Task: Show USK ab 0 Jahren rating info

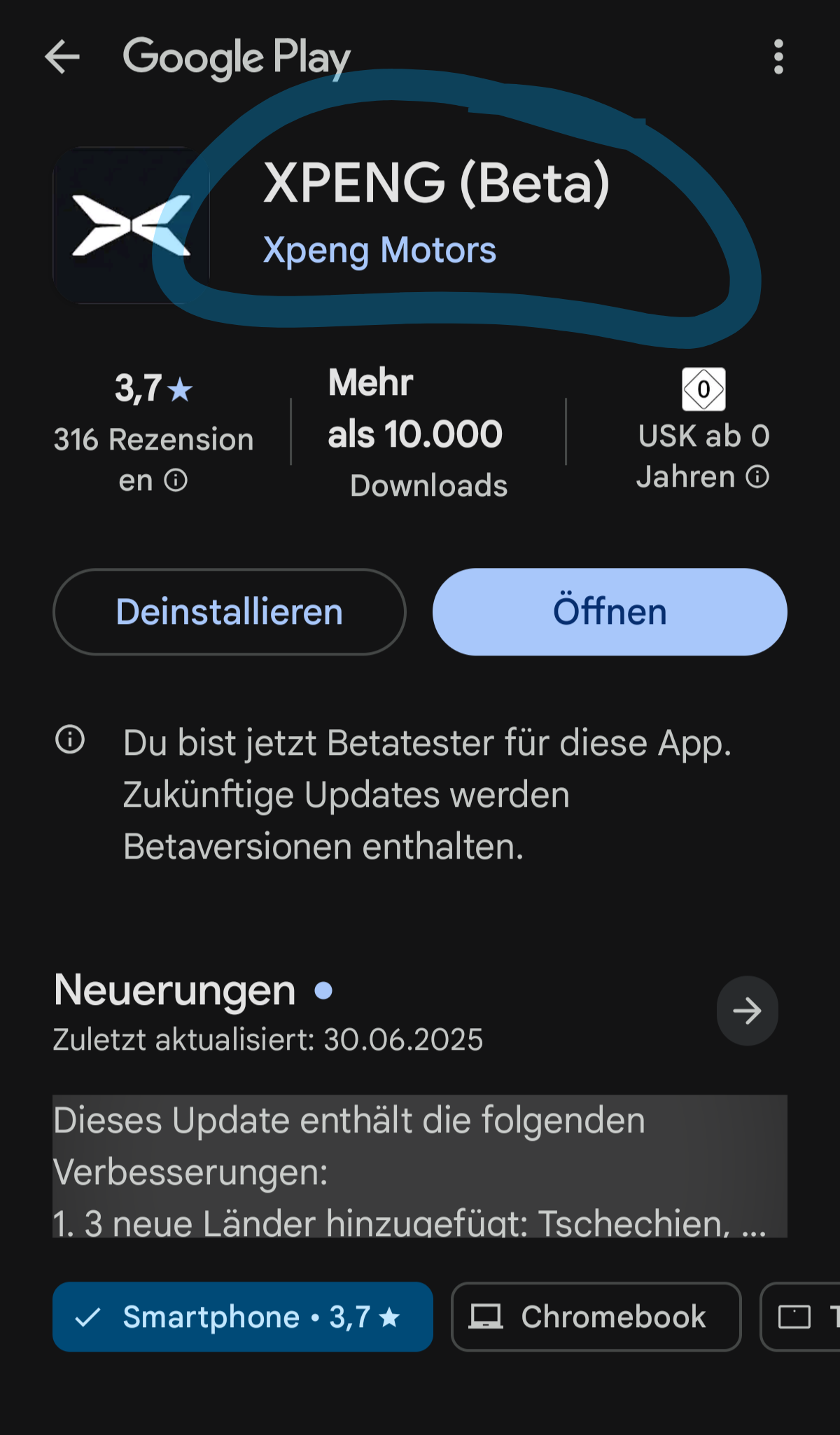Action: (x=703, y=455)
